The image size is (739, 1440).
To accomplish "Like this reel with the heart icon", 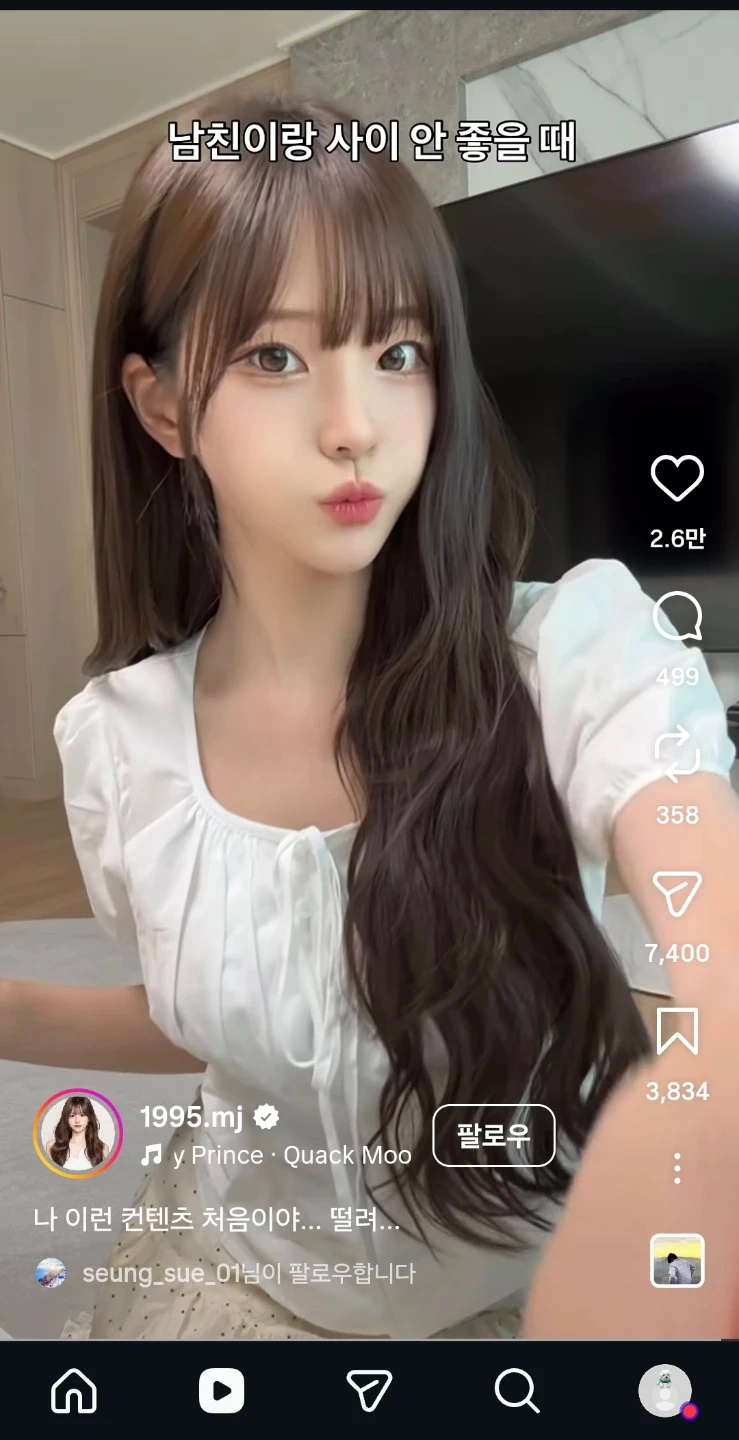I will coord(677,478).
